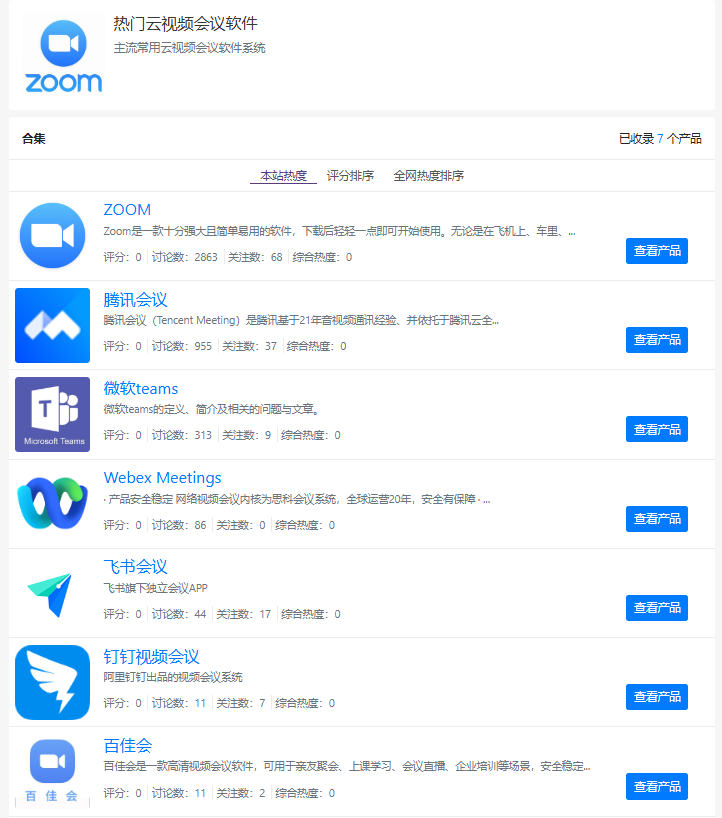This screenshot has height=818, width=722.
Task: Open the 腾讯会议 title link
Action: pyautogui.click(x=135, y=299)
